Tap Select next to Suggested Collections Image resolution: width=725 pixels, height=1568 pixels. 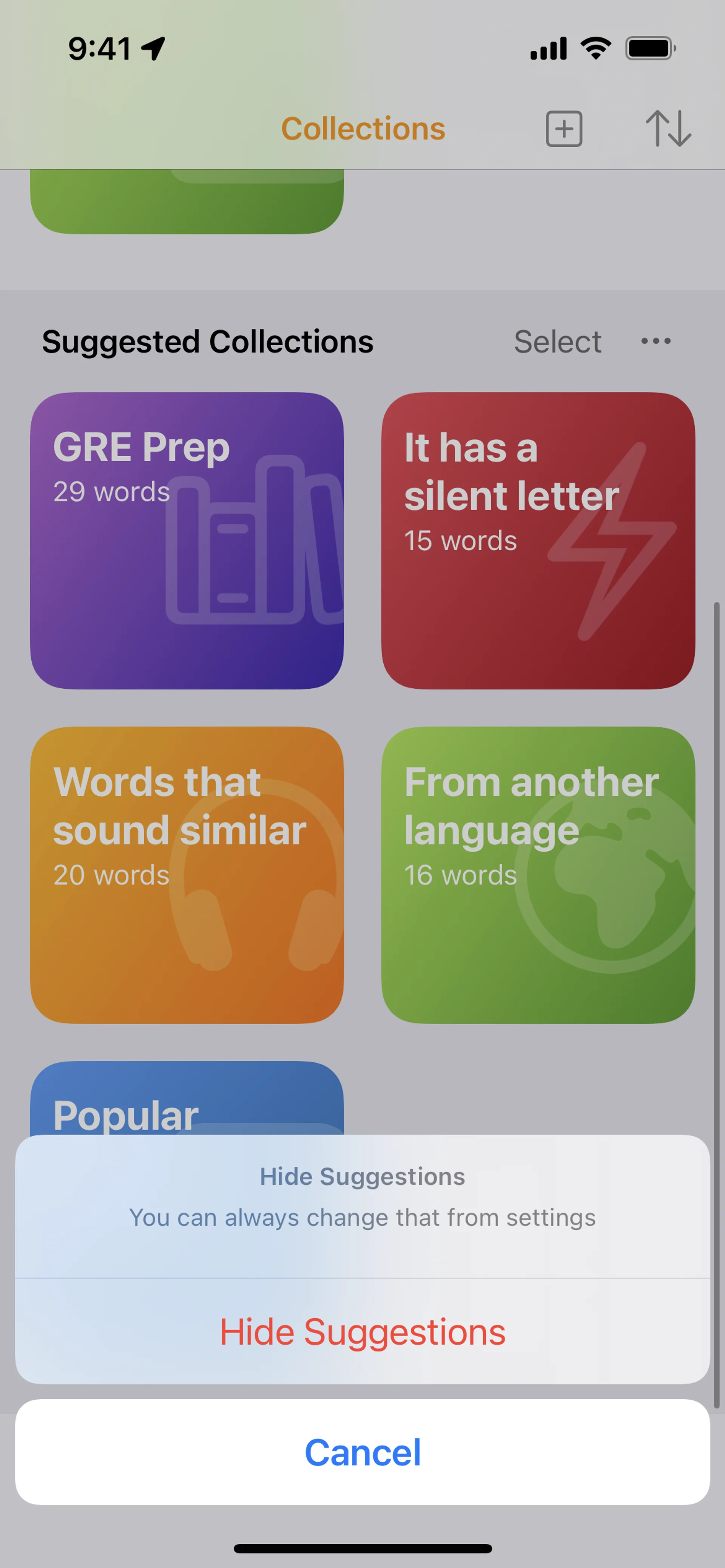(557, 342)
